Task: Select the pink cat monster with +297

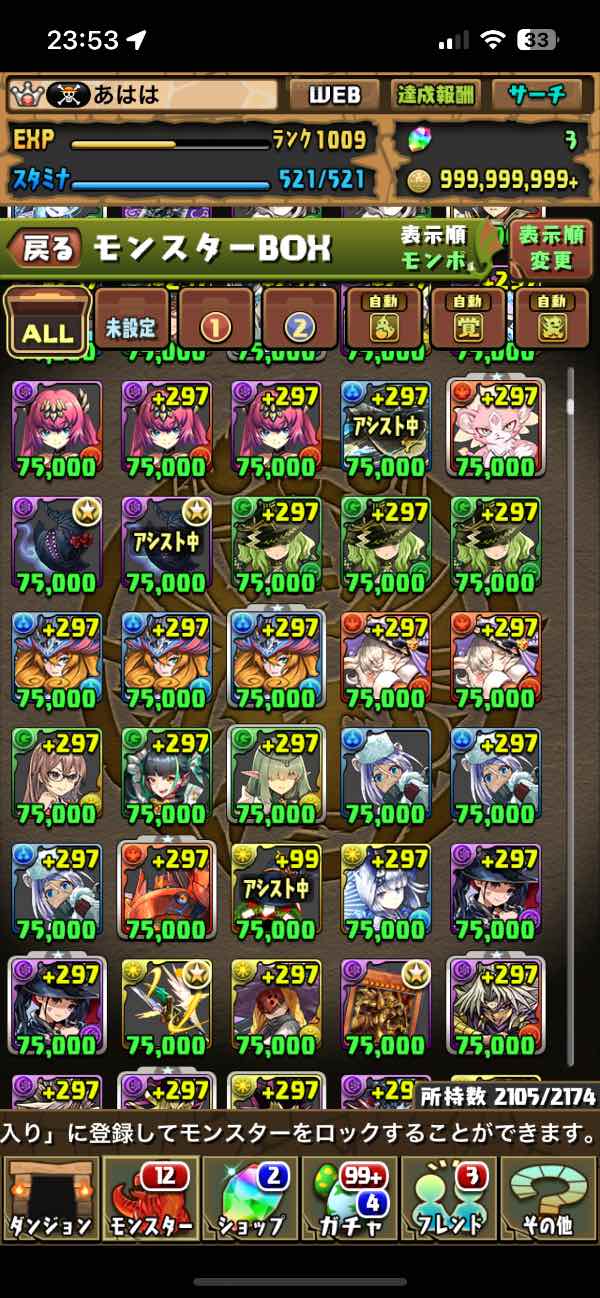Action: click(494, 428)
